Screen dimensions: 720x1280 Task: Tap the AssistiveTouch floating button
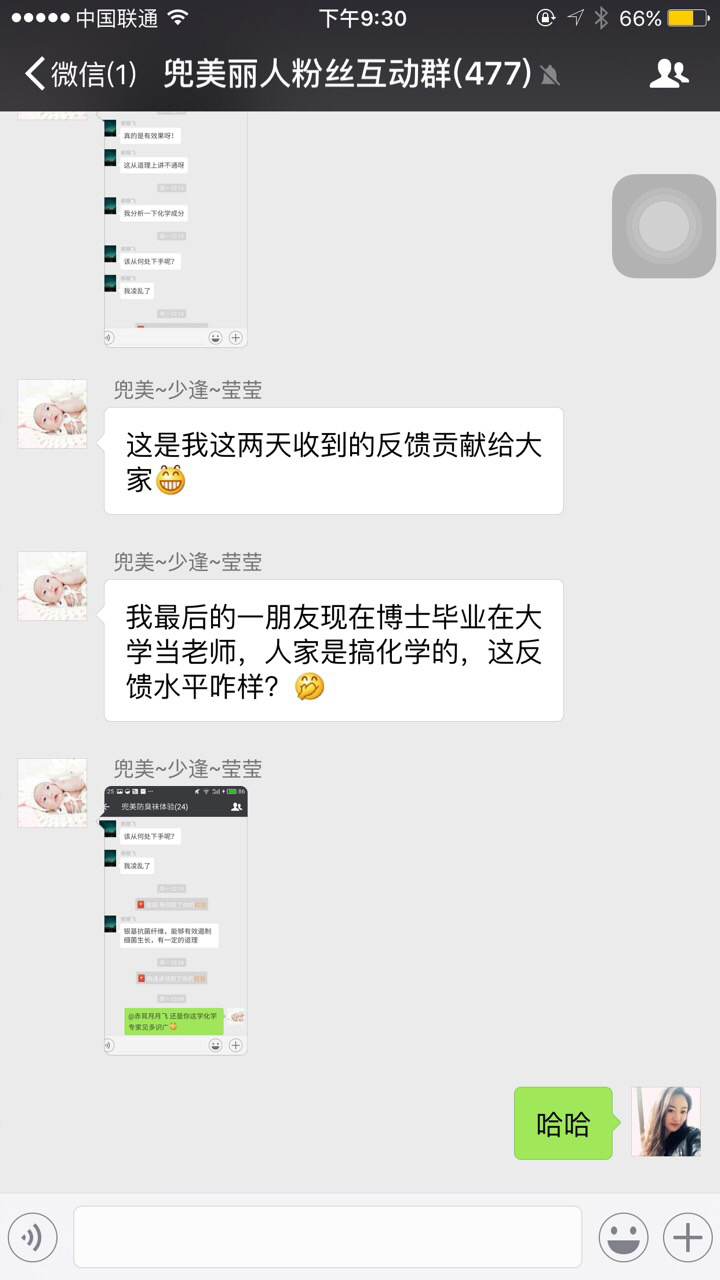tap(664, 226)
